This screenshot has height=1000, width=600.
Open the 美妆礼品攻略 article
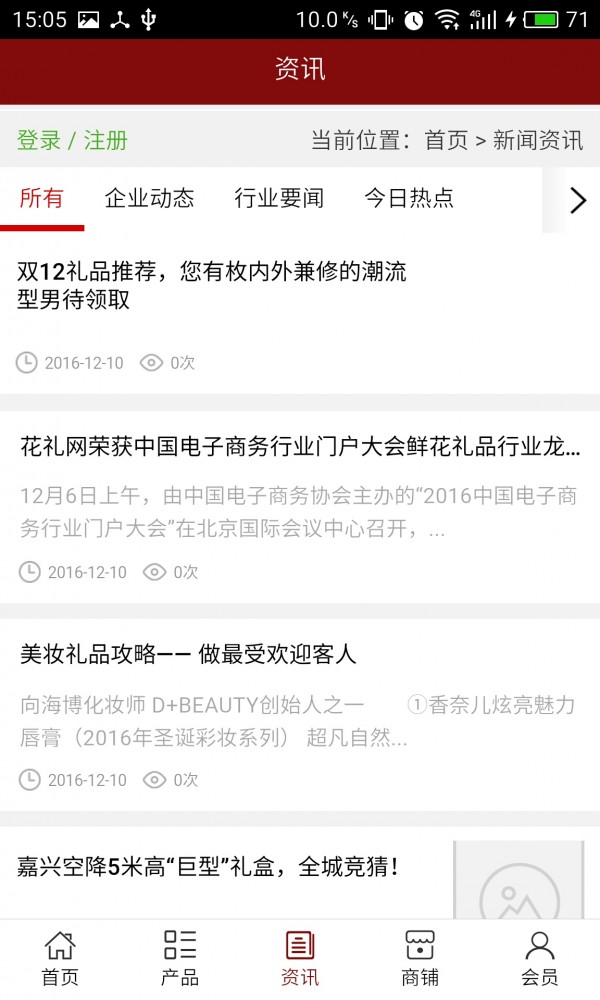point(188,655)
